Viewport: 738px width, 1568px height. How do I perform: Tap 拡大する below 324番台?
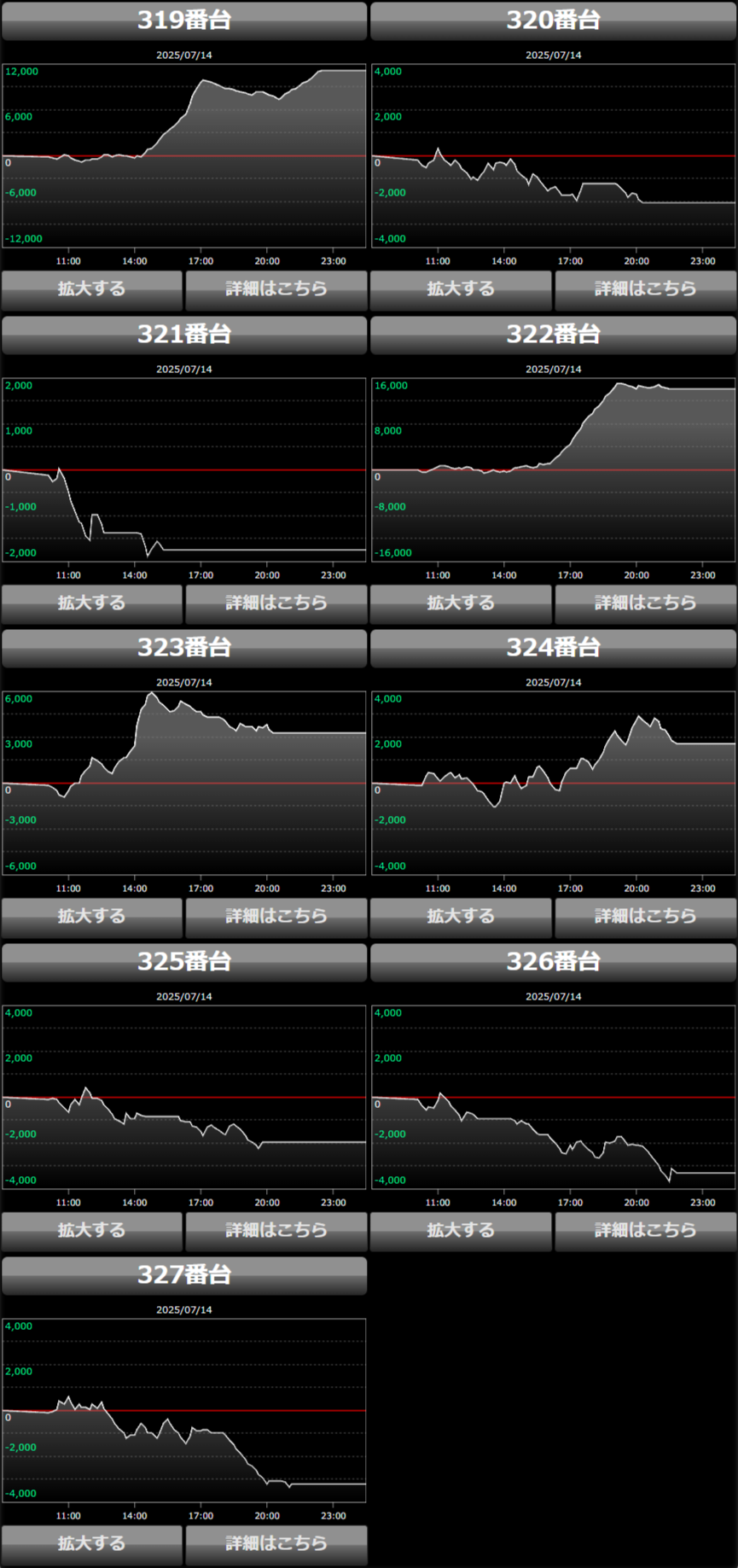pyautogui.click(x=461, y=918)
